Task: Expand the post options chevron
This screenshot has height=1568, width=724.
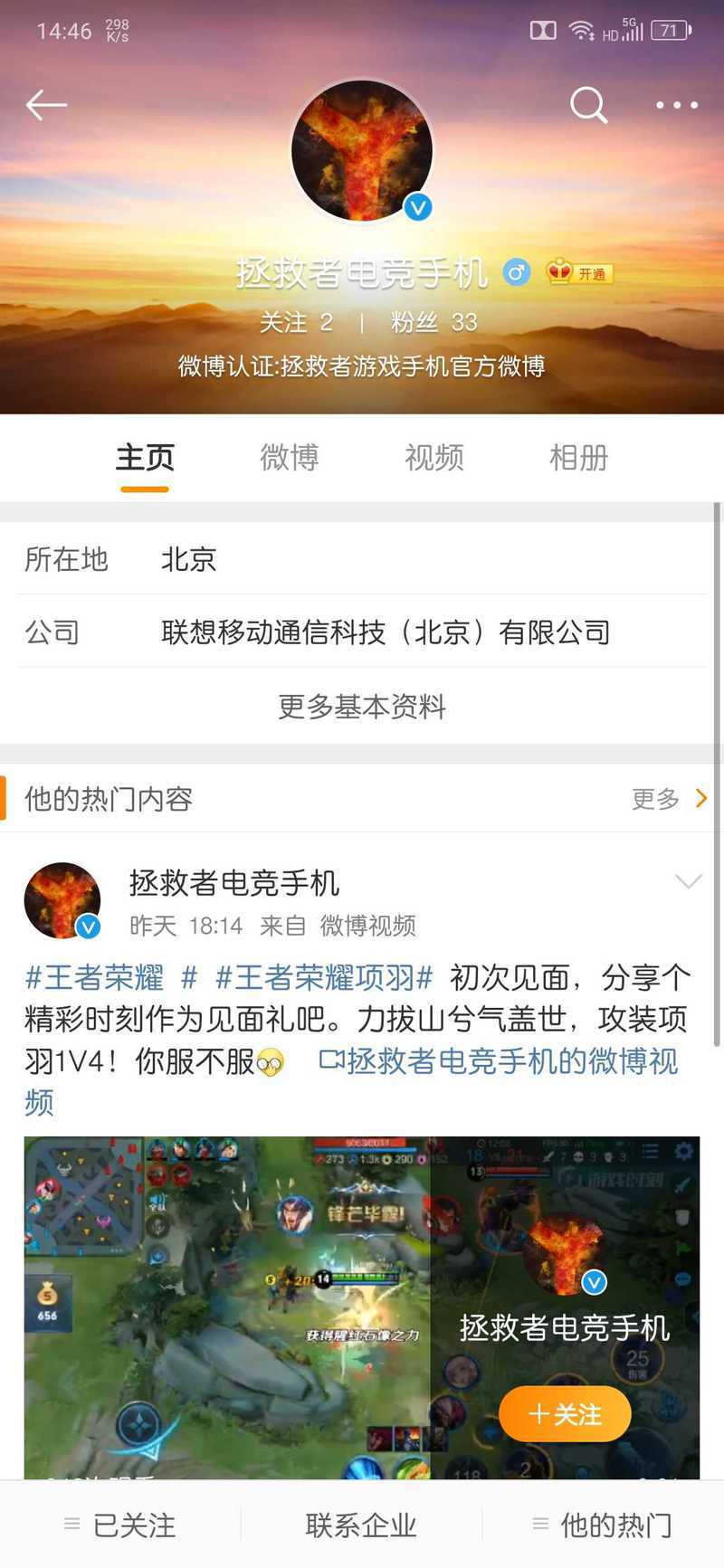Action: pos(688,881)
